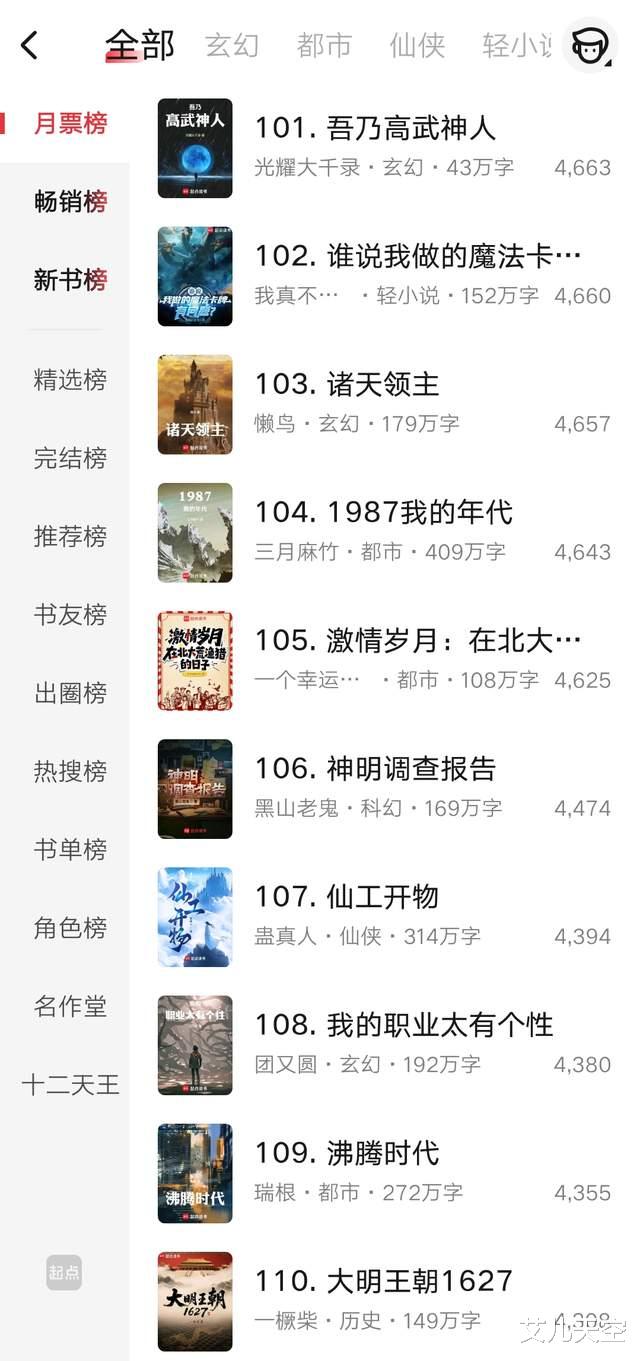Image resolution: width=640 pixels, height=1361 pixels.
Task: Switch to 新书榜 ranking
Action: tap(70, 280)
